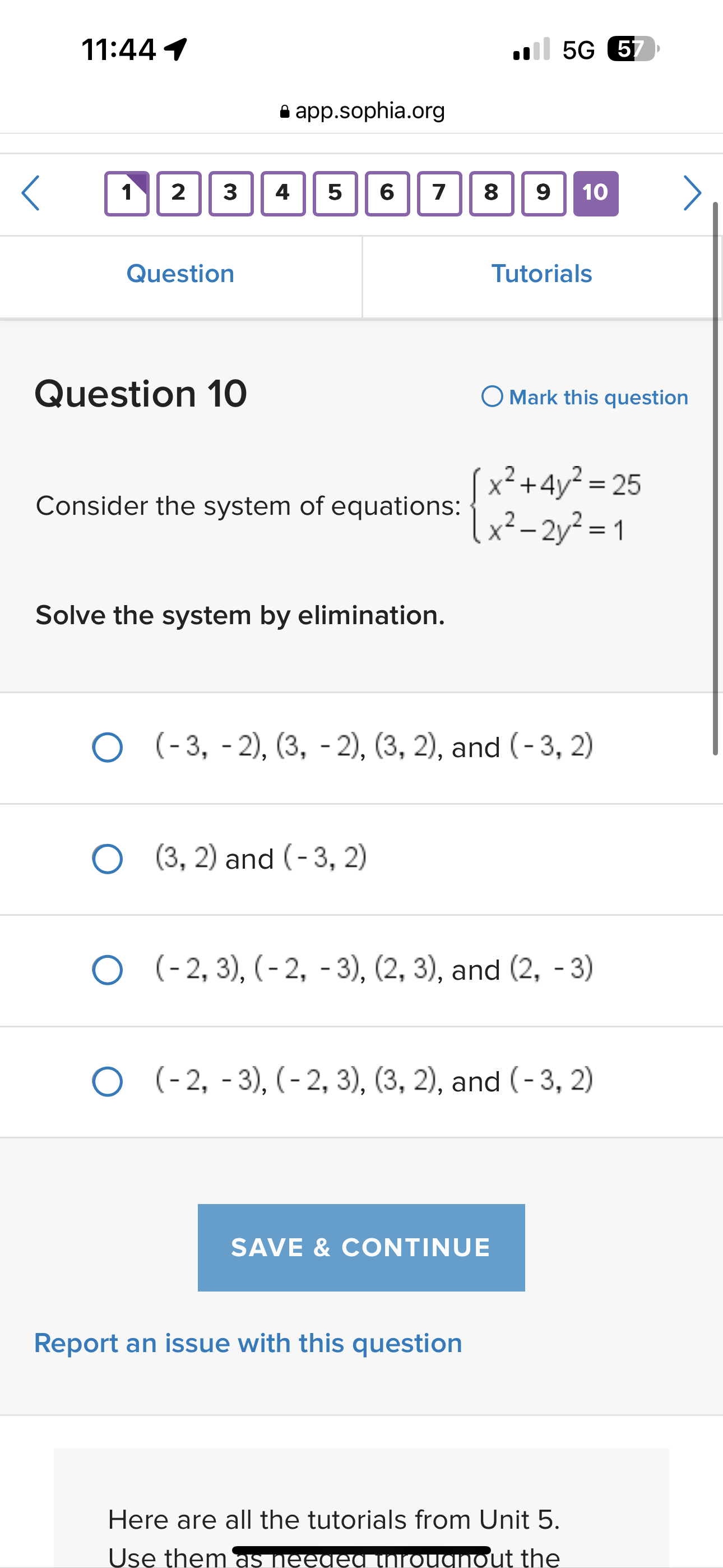Switch to the Question tab

(x=180, y=274)
